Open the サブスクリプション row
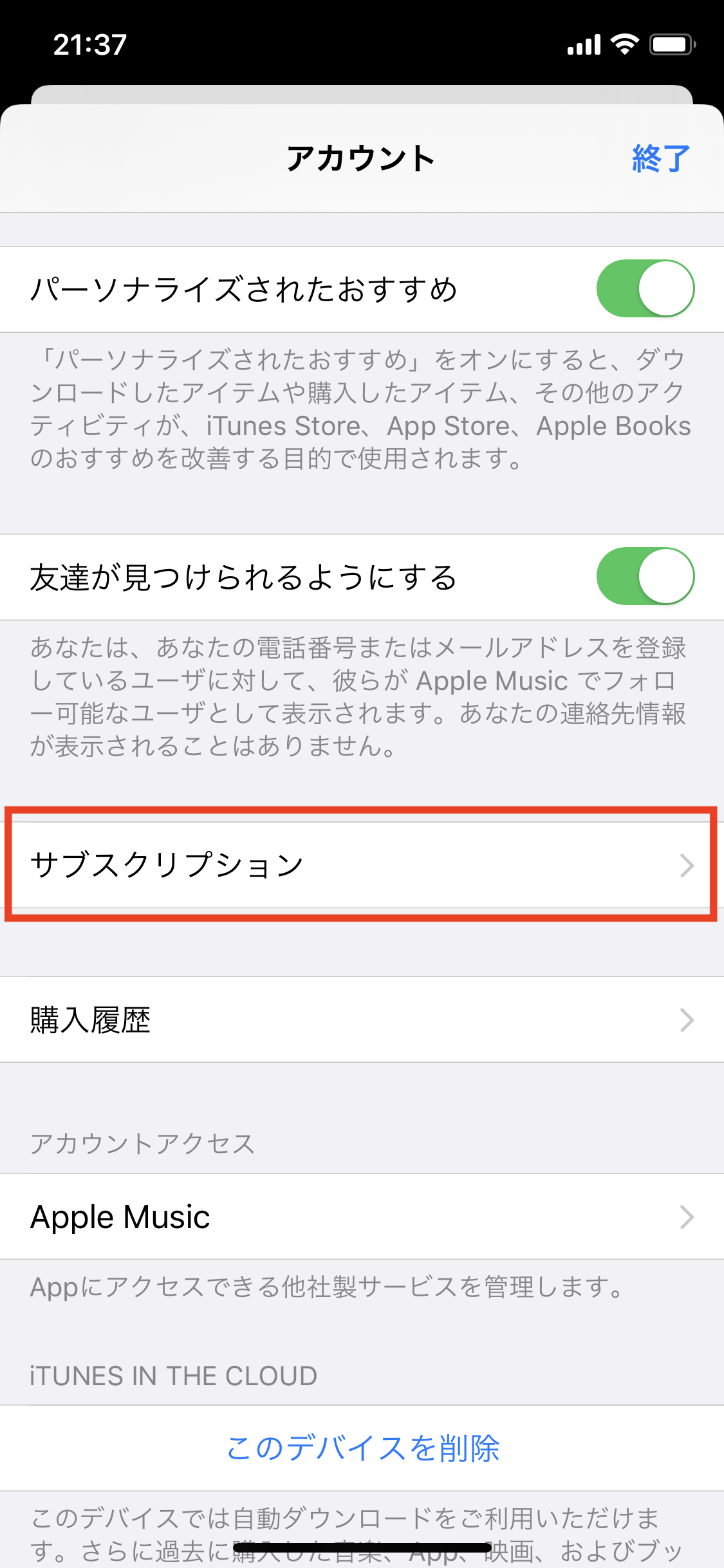The height and width of the screenshot is (1568, 724). (x=360, y=864)
